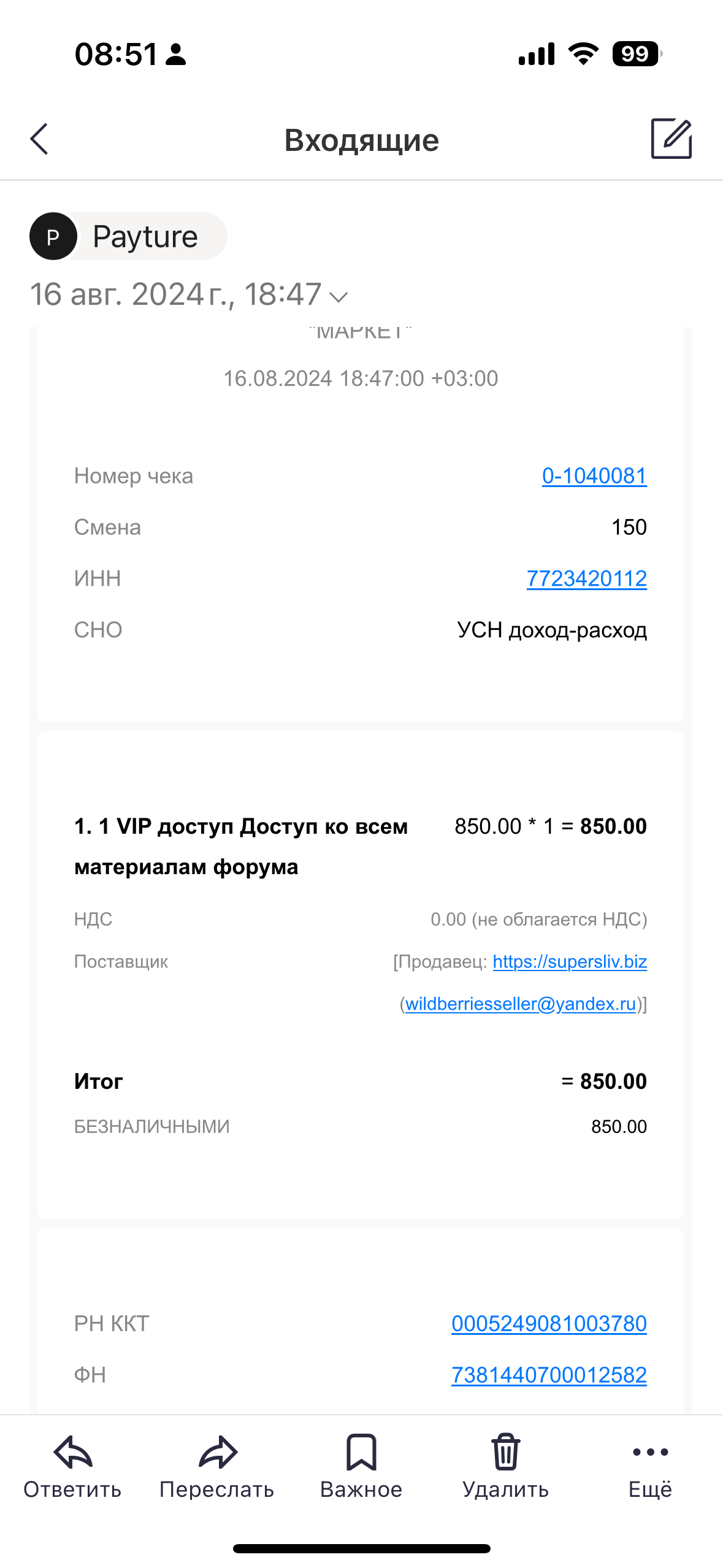Open the More actions menu

650,1467
